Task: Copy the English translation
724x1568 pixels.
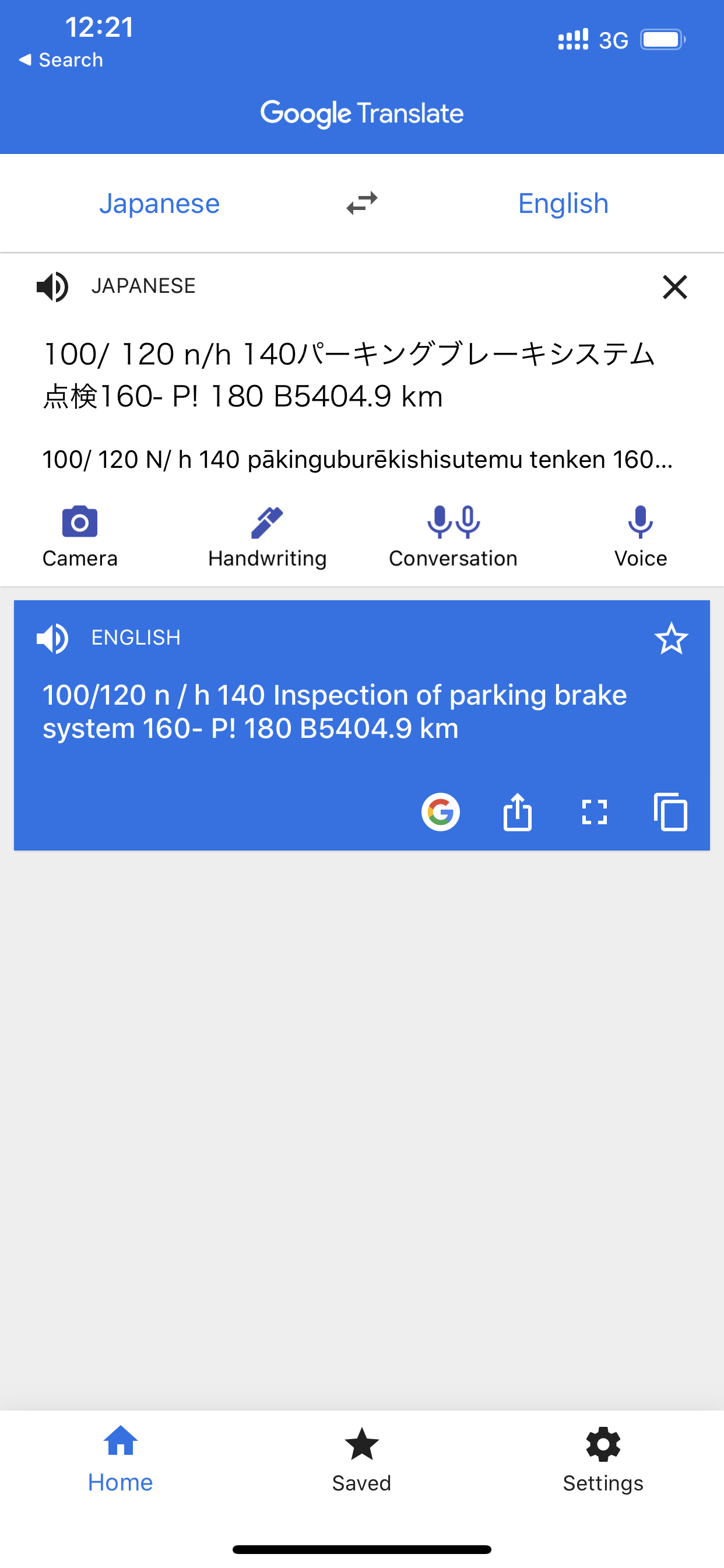Action: (670, 812)
